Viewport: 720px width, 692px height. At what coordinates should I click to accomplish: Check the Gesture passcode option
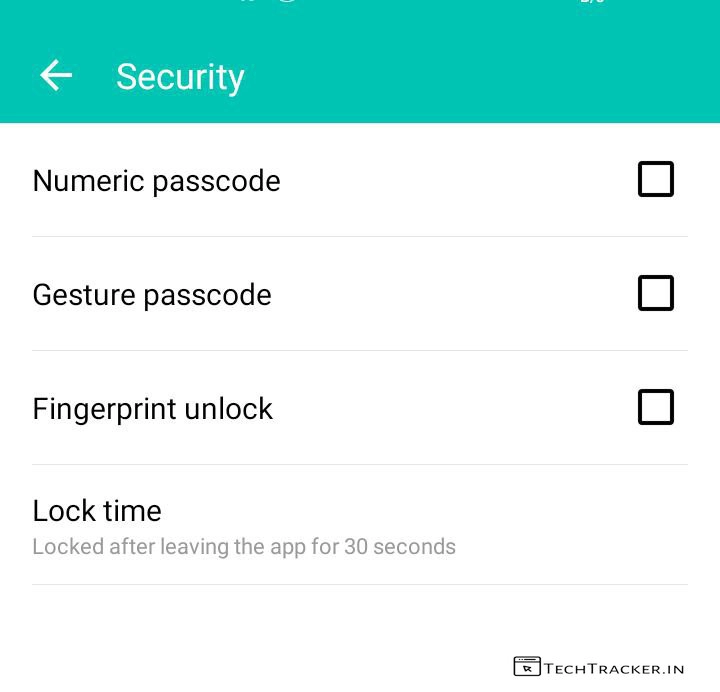(x=655, y=294)
